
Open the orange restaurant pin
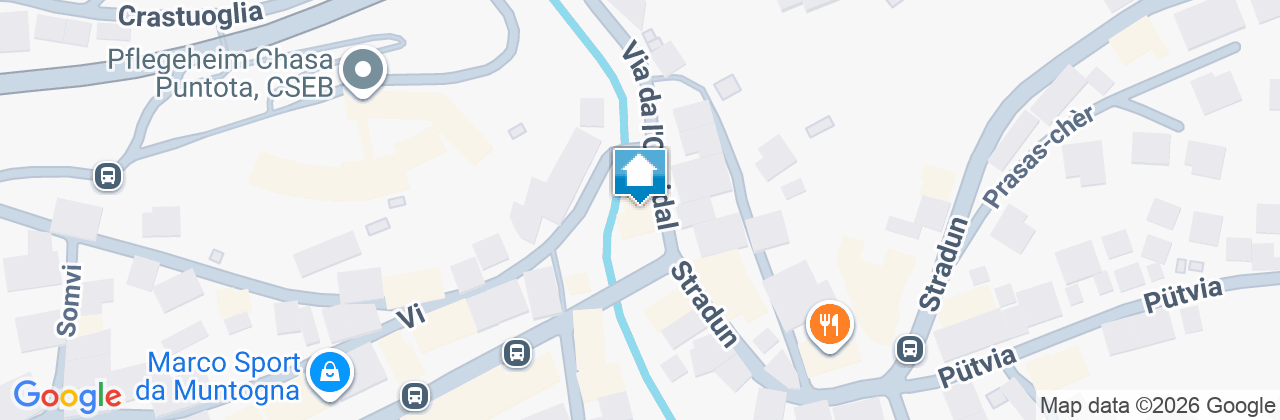pos(829,324)
